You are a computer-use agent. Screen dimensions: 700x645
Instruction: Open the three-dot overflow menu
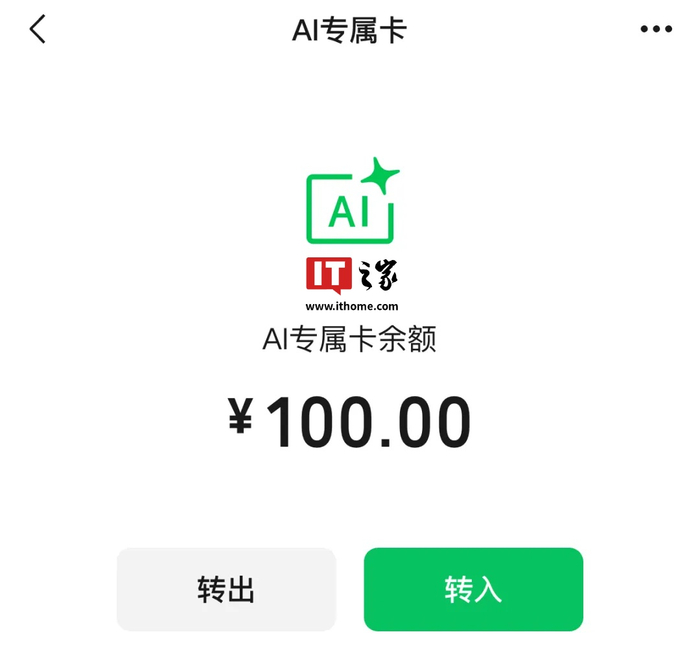click(x=656, y=29)
